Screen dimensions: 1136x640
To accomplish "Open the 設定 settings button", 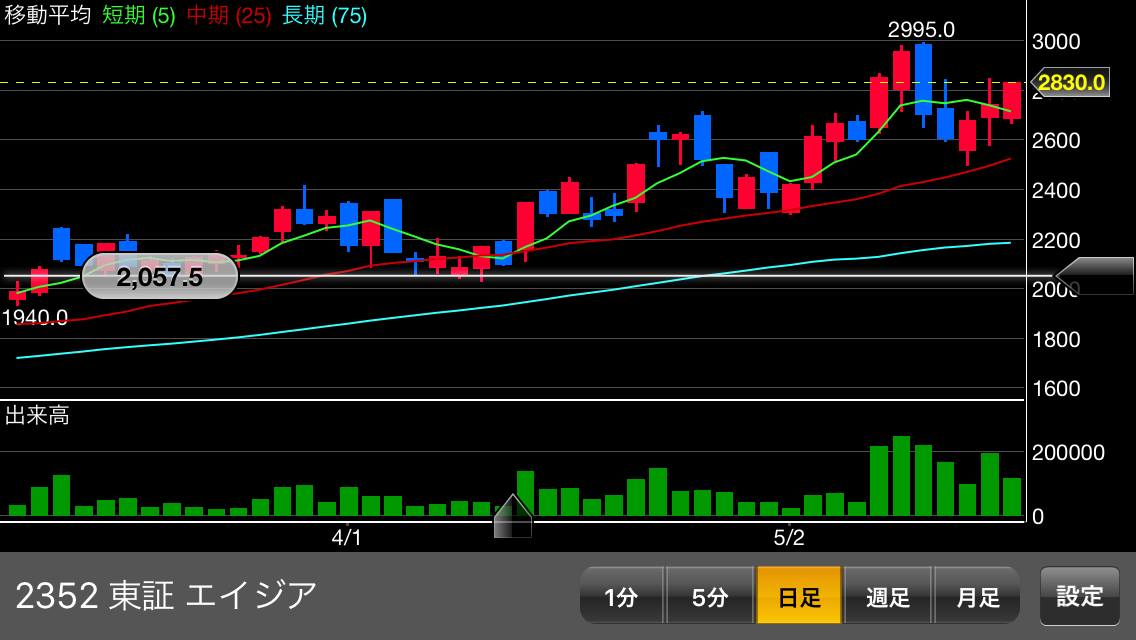I will point(1079,597).
